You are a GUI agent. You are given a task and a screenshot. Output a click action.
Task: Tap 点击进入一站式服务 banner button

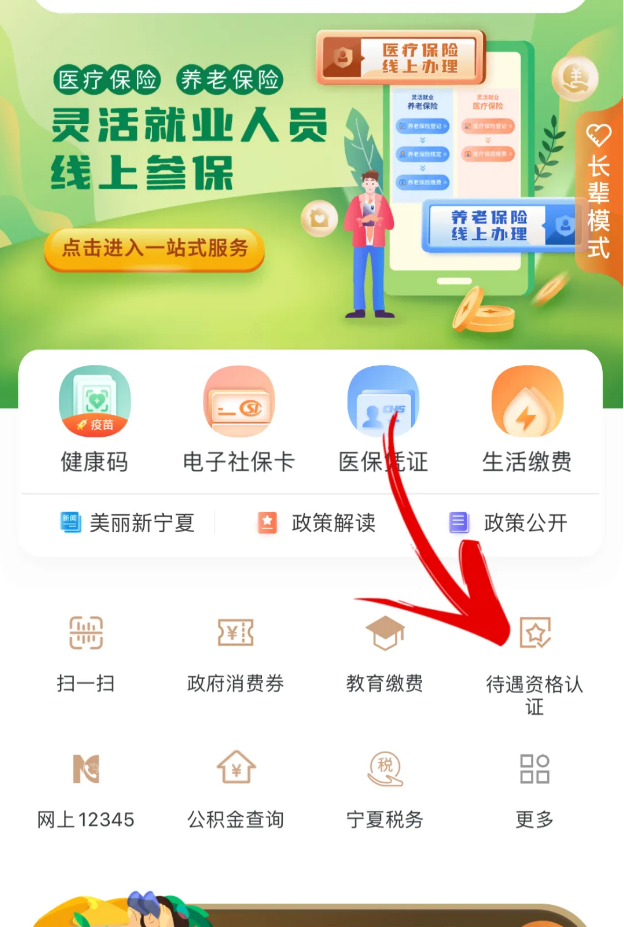(x=154, y=249)
